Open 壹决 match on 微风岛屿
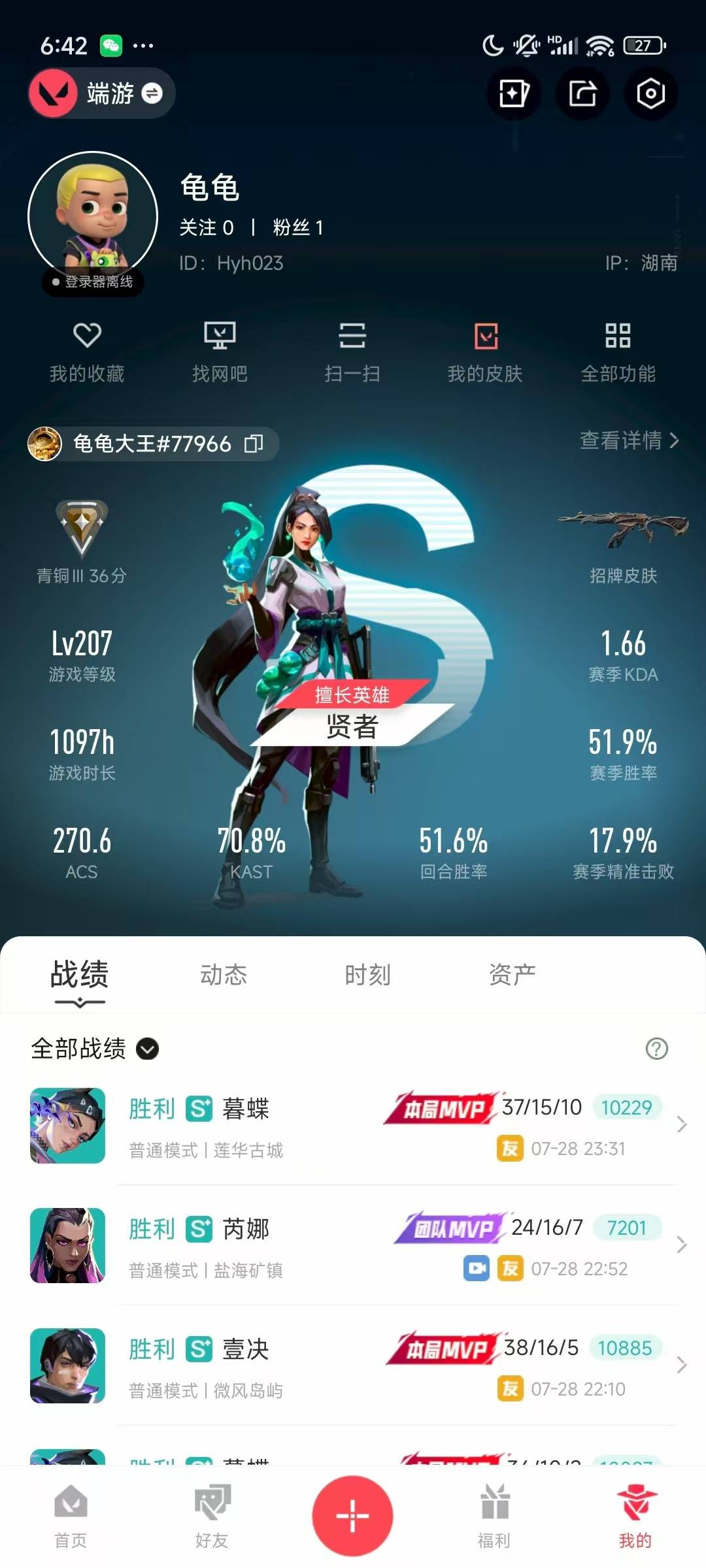706x1568 pixels. [x=353, y=1365]
